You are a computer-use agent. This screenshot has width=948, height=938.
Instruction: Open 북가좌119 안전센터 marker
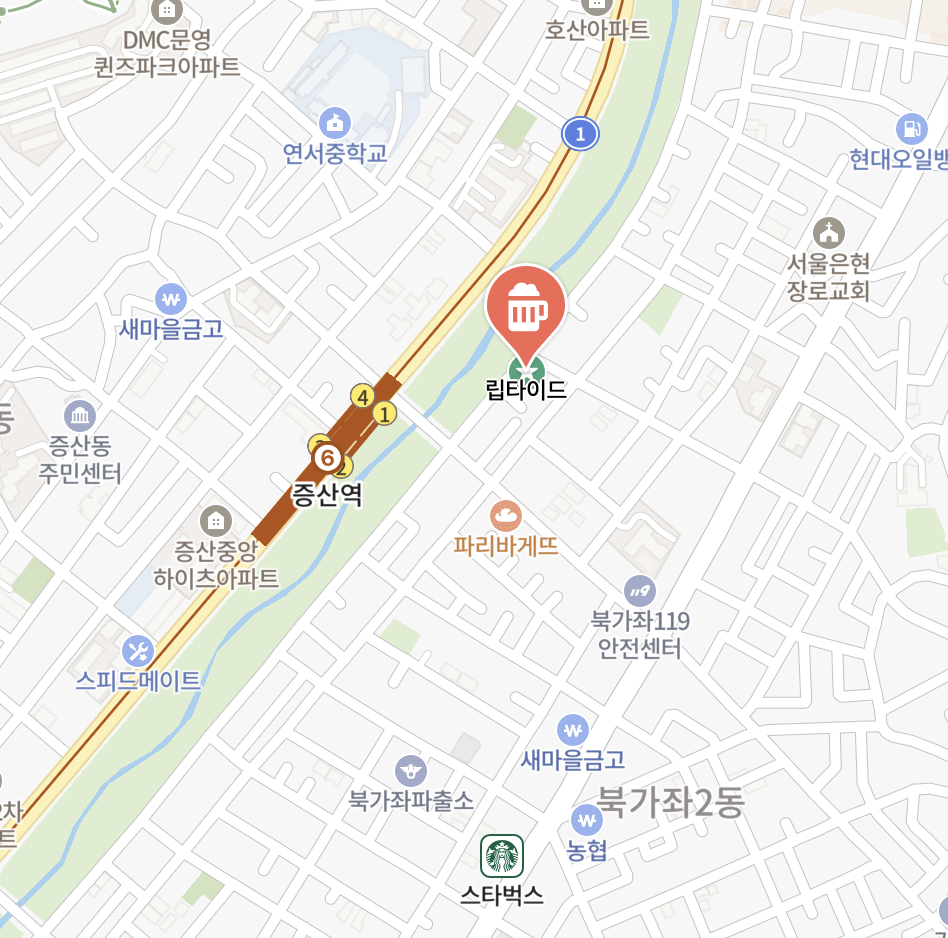[639, 590]
